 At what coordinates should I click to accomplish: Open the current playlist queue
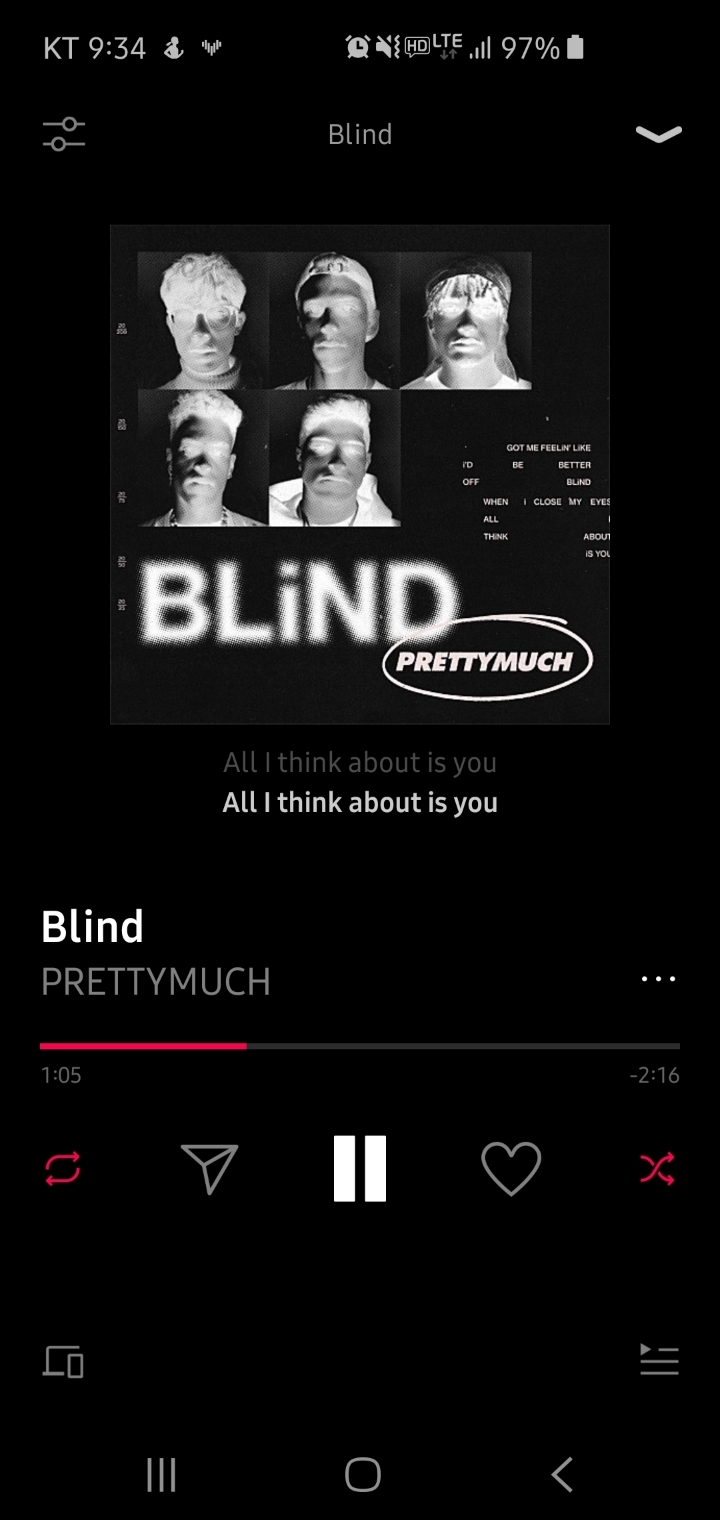click(659, 1360)
